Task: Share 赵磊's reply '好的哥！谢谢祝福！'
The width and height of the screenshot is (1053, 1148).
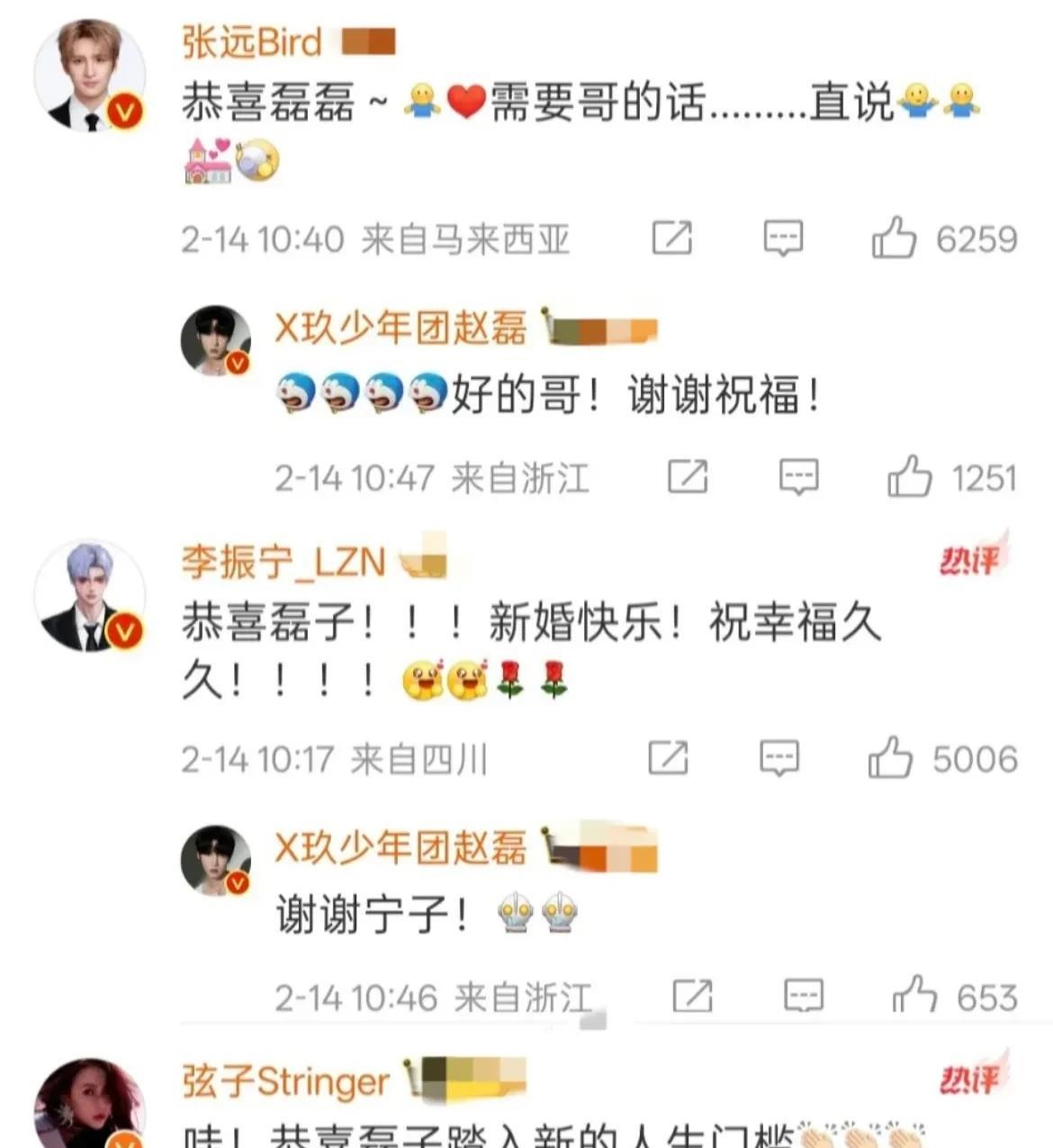Action: pos(688,477)
